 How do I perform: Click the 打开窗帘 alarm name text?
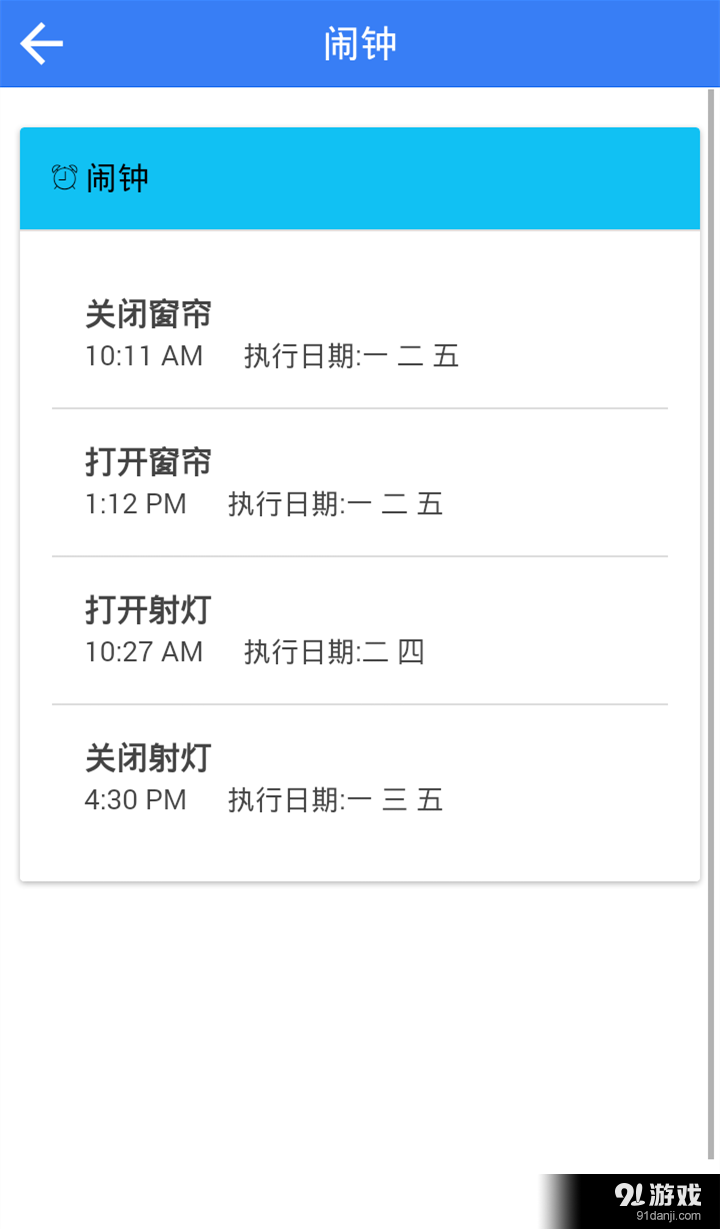tap(148, 461)
